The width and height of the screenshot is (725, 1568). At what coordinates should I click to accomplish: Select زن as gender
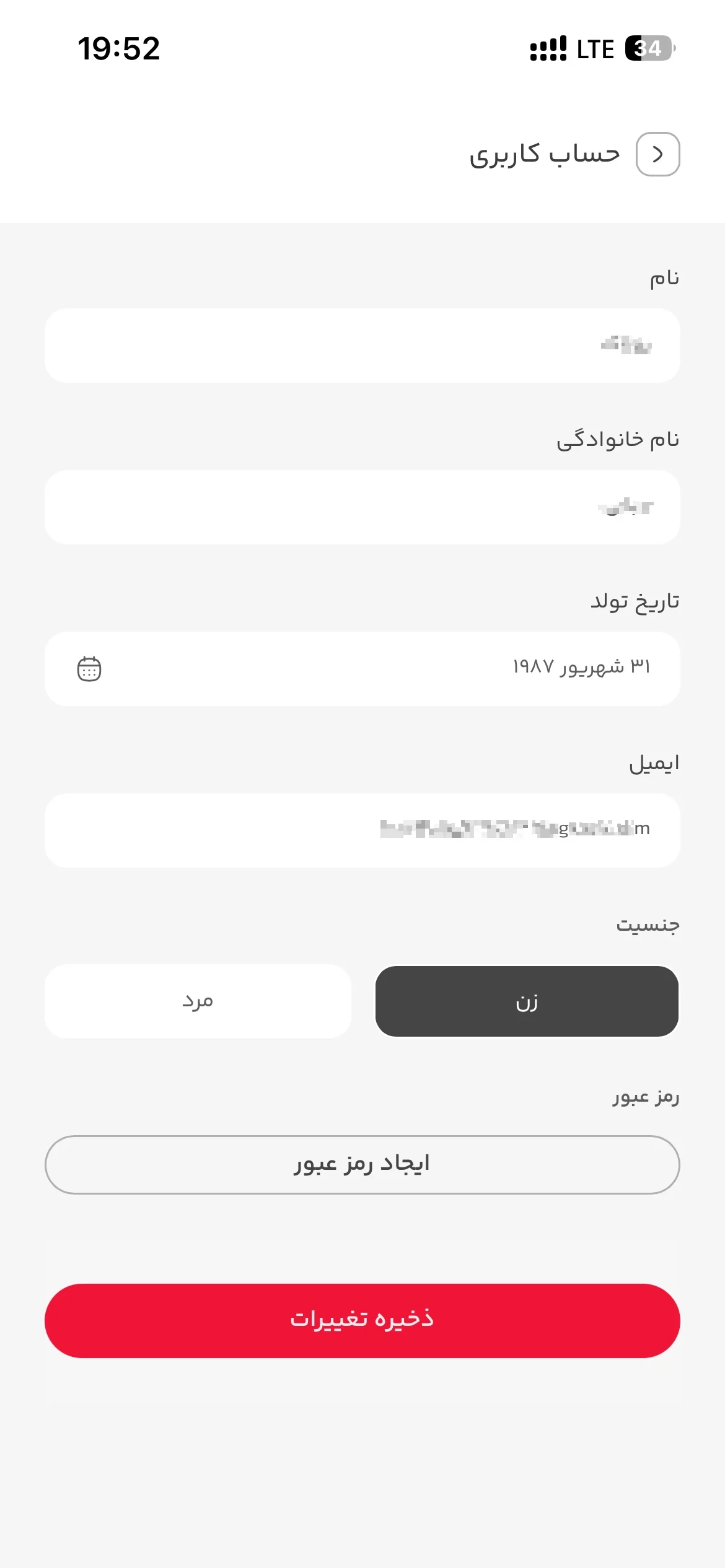(x=527, y=1001)
